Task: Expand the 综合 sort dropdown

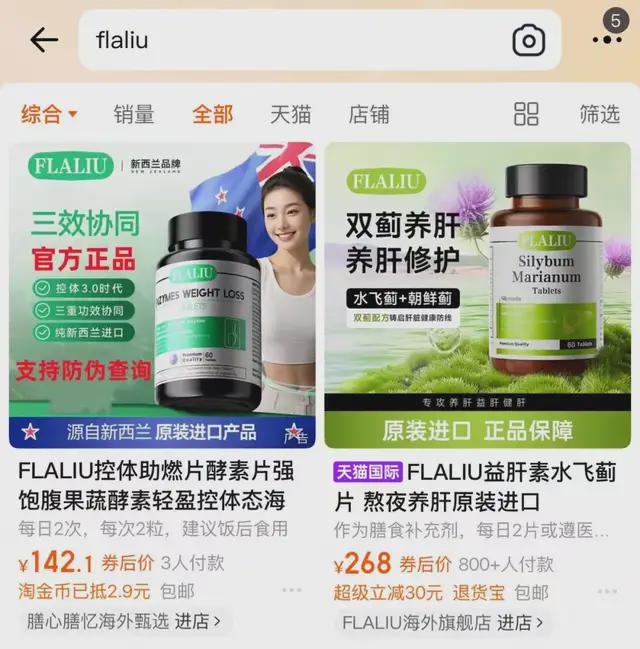Action: (x=49, y=114)
